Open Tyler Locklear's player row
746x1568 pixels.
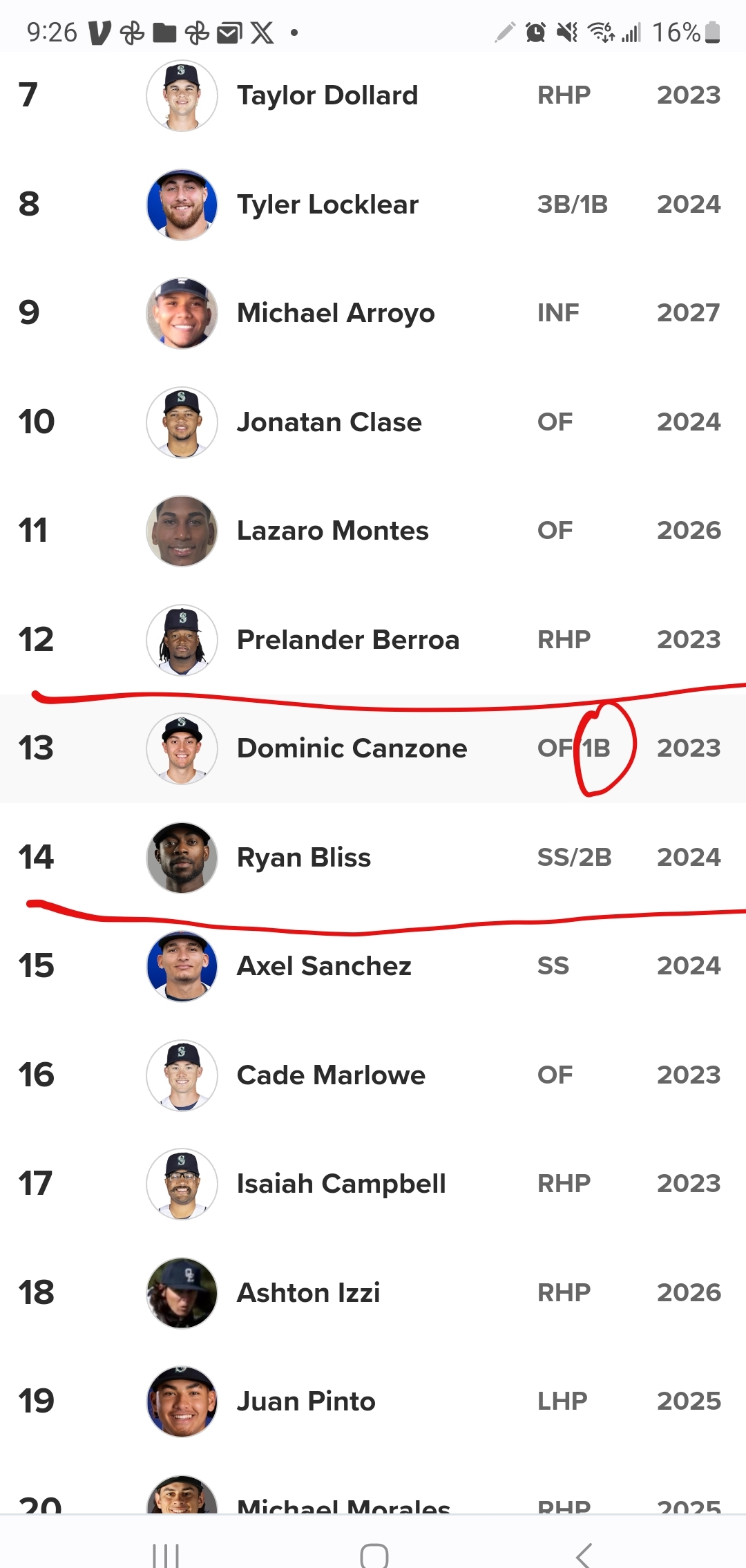coord(327,205)
